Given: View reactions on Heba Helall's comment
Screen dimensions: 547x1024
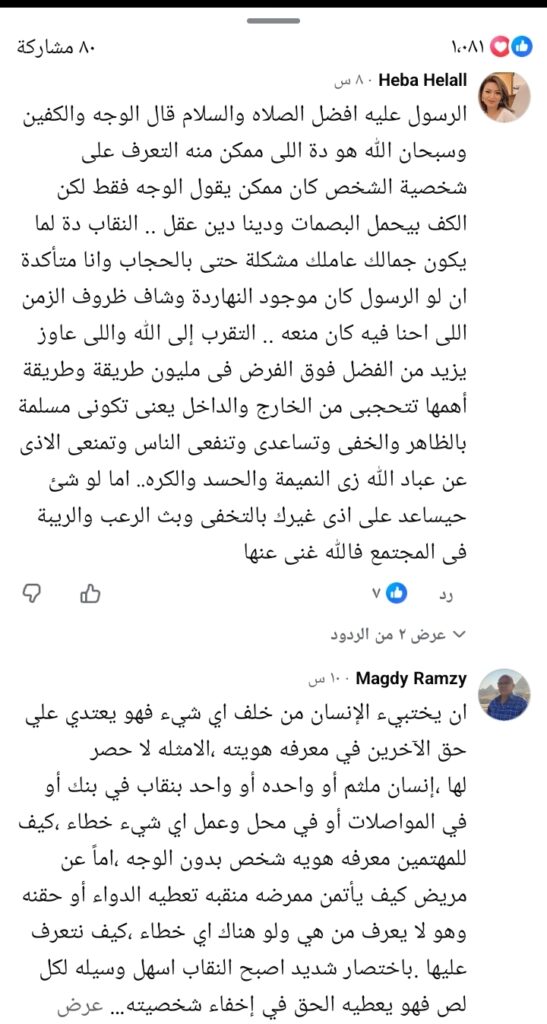Looking at the screenshot, I should [x=389, y=593].
